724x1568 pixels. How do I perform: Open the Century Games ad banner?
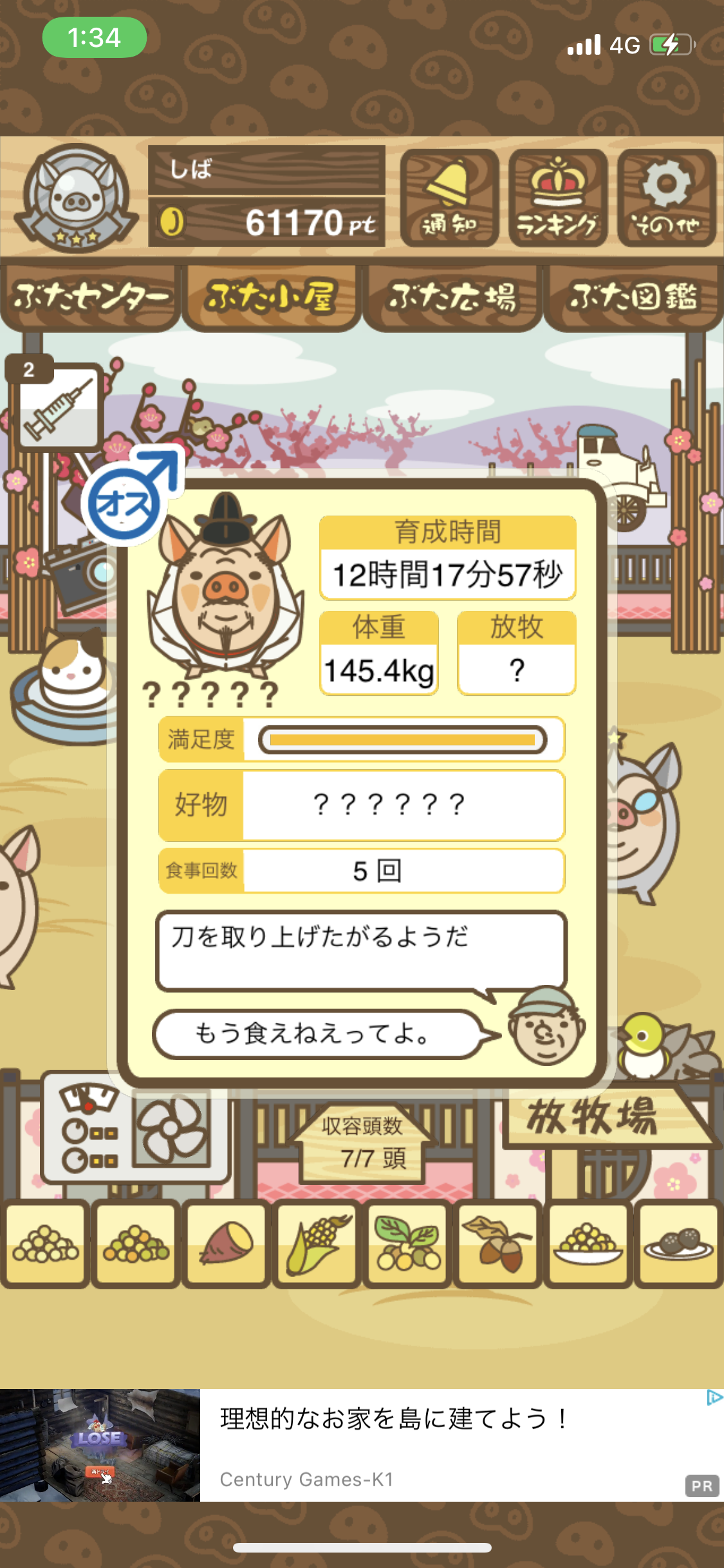pos(362,1445)
